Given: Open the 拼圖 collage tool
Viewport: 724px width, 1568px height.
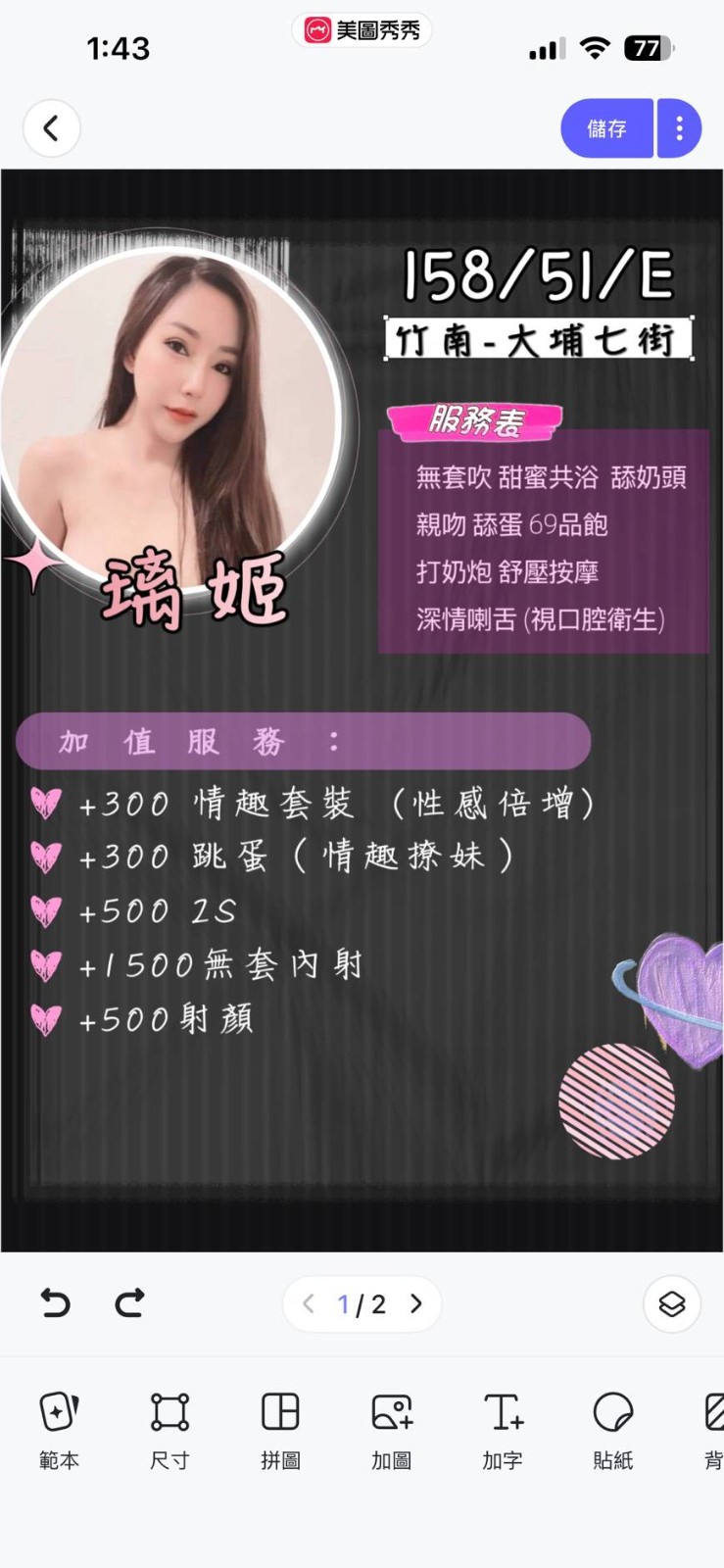Looking at the screenshot, I should click(x=280, y=1429).
